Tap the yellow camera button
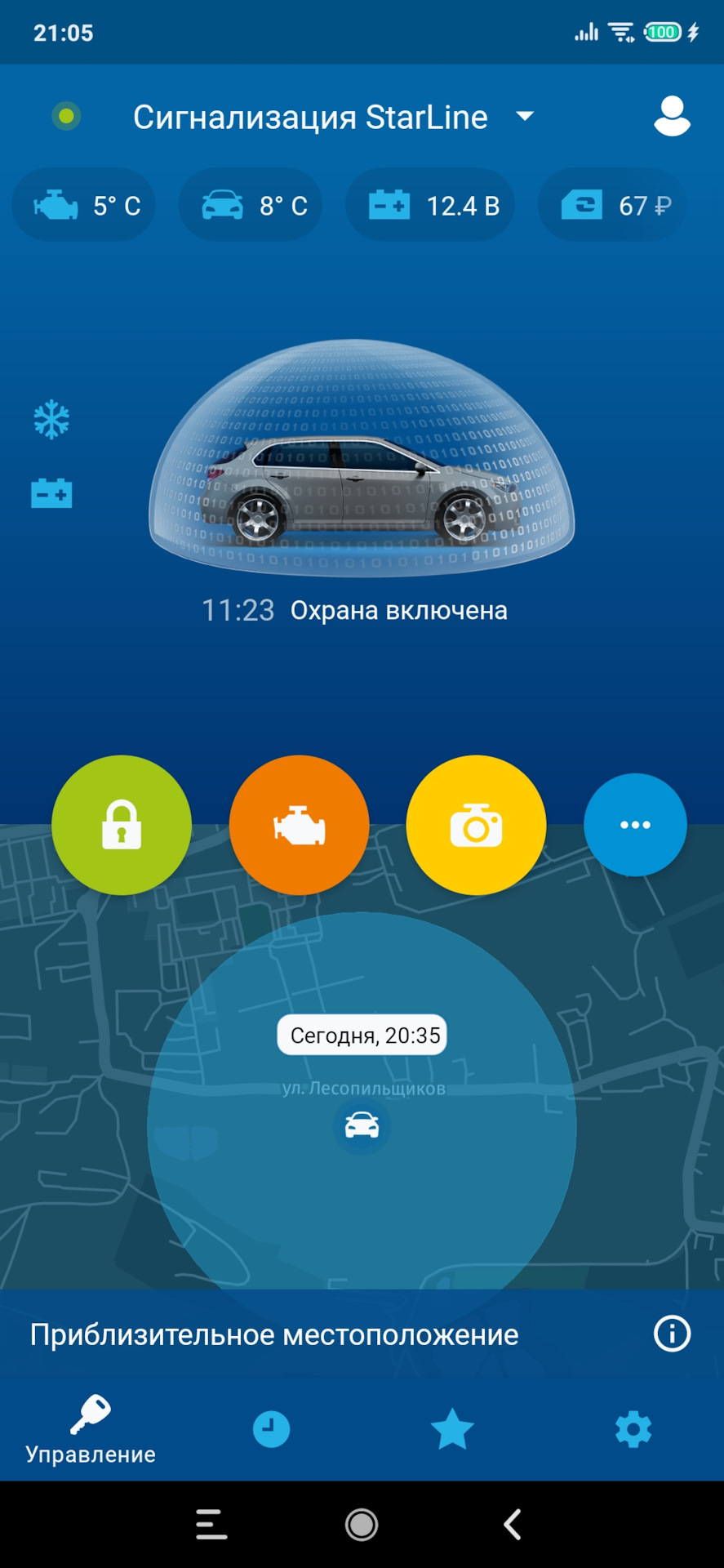This screenshot has width=724, height=1568. 476,825
